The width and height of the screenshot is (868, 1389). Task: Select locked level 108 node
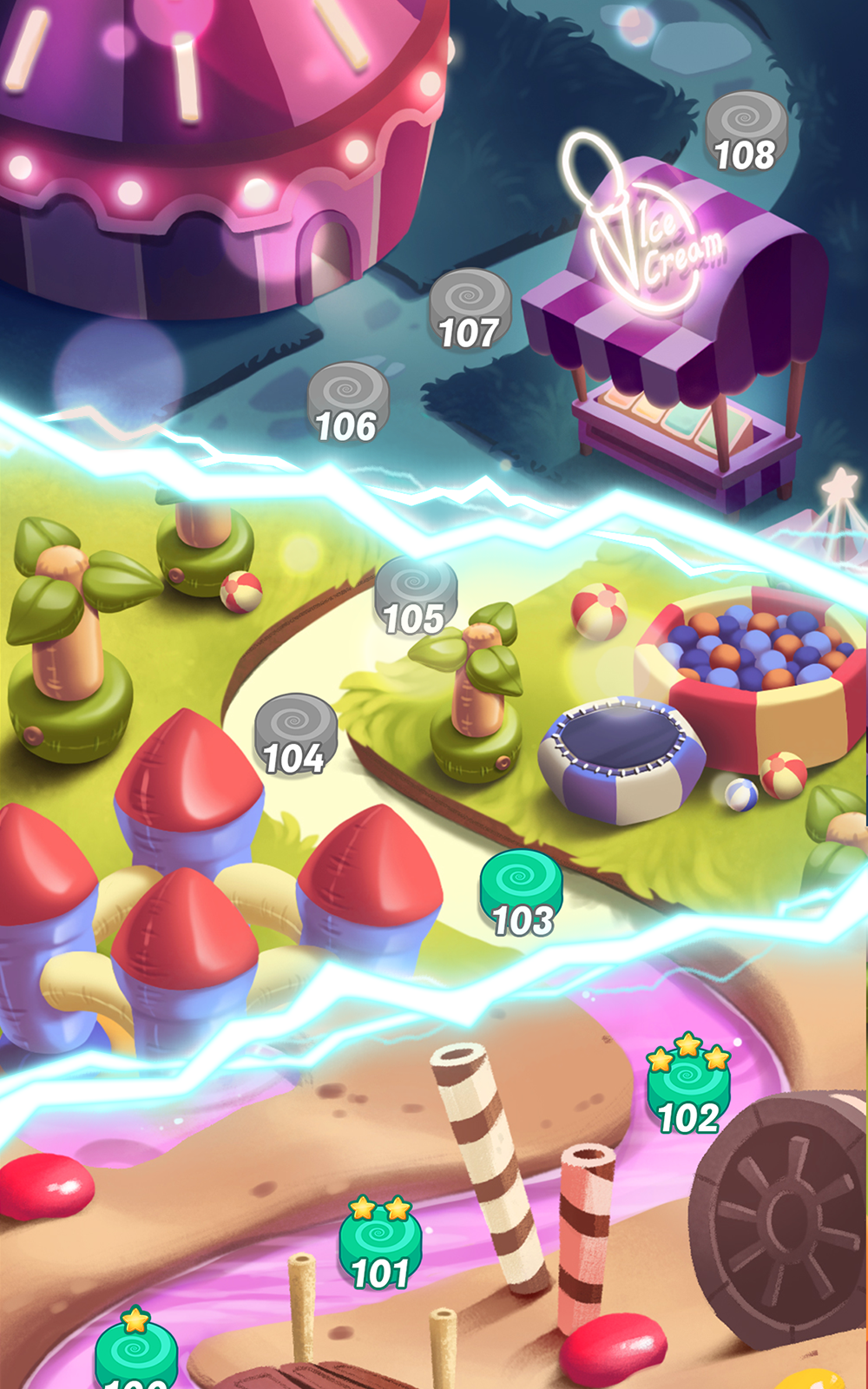tap(745, 135)
